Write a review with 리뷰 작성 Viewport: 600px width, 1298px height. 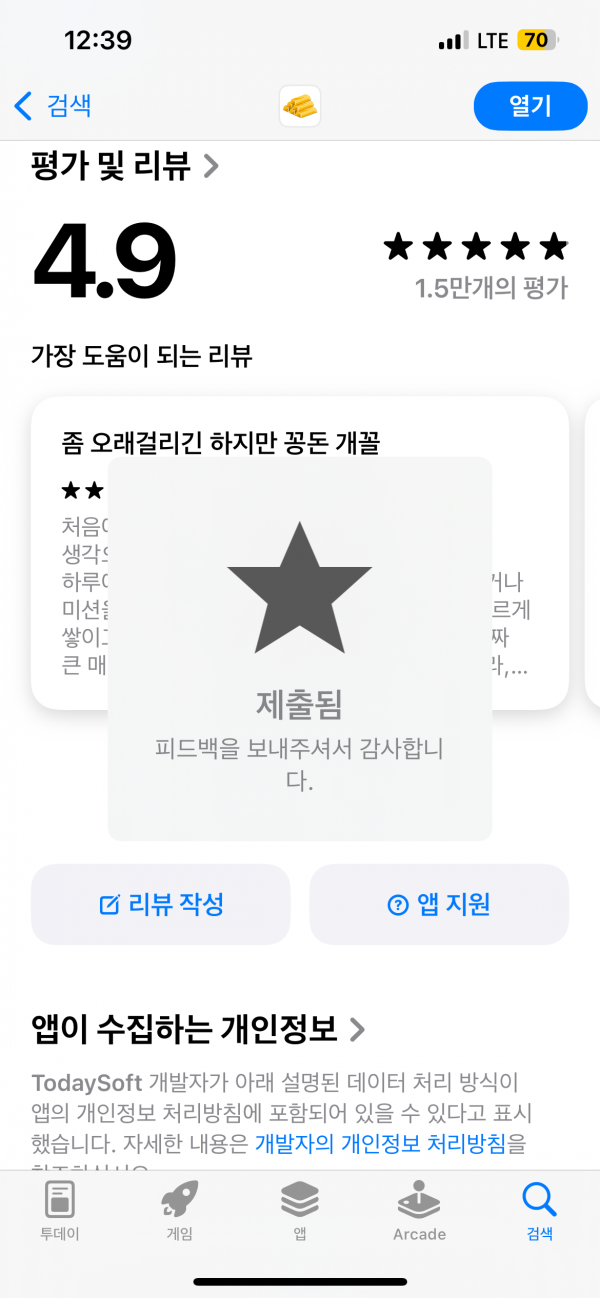161,905
